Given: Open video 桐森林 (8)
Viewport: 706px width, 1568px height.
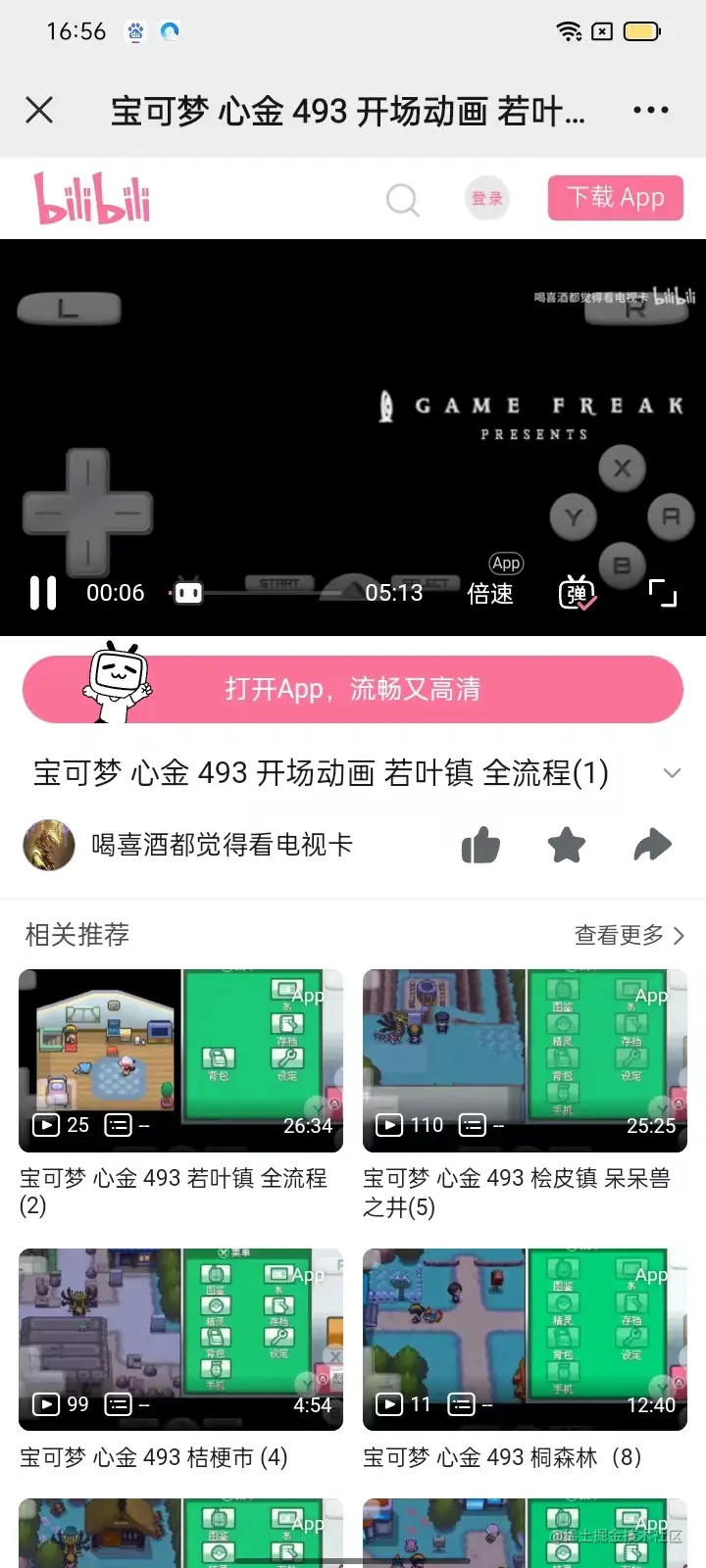Looking at the screenshot, I should (x=525, y=1340).
